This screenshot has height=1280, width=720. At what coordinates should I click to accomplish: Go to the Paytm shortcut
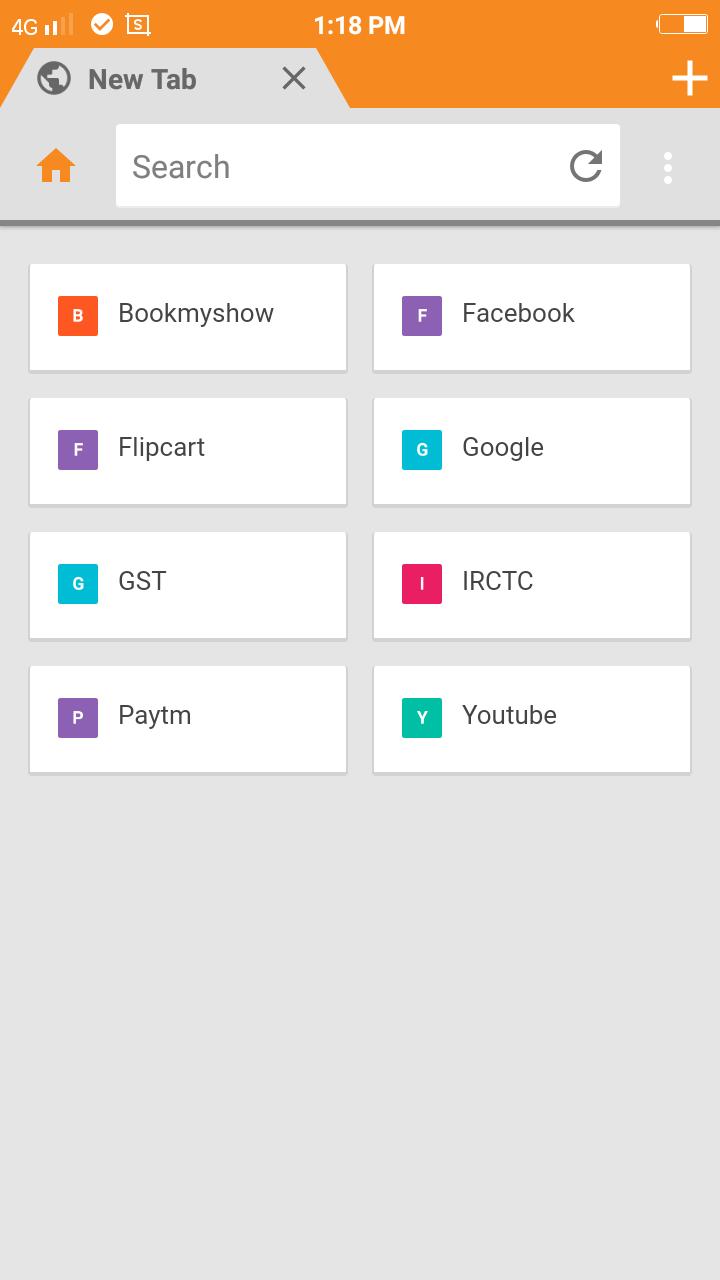point(188,719)
